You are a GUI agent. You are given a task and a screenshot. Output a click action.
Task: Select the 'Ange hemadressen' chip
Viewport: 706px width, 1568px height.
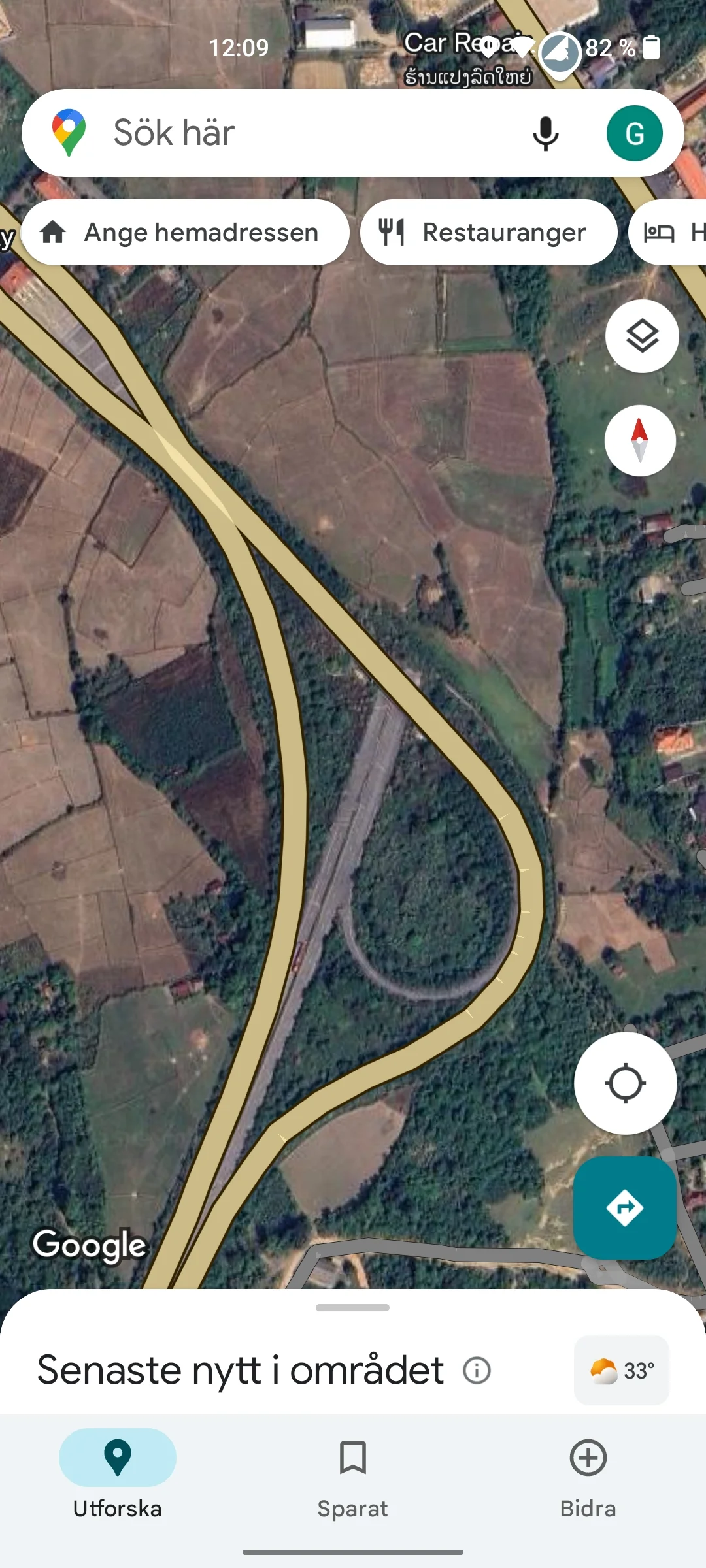(186, 233)
